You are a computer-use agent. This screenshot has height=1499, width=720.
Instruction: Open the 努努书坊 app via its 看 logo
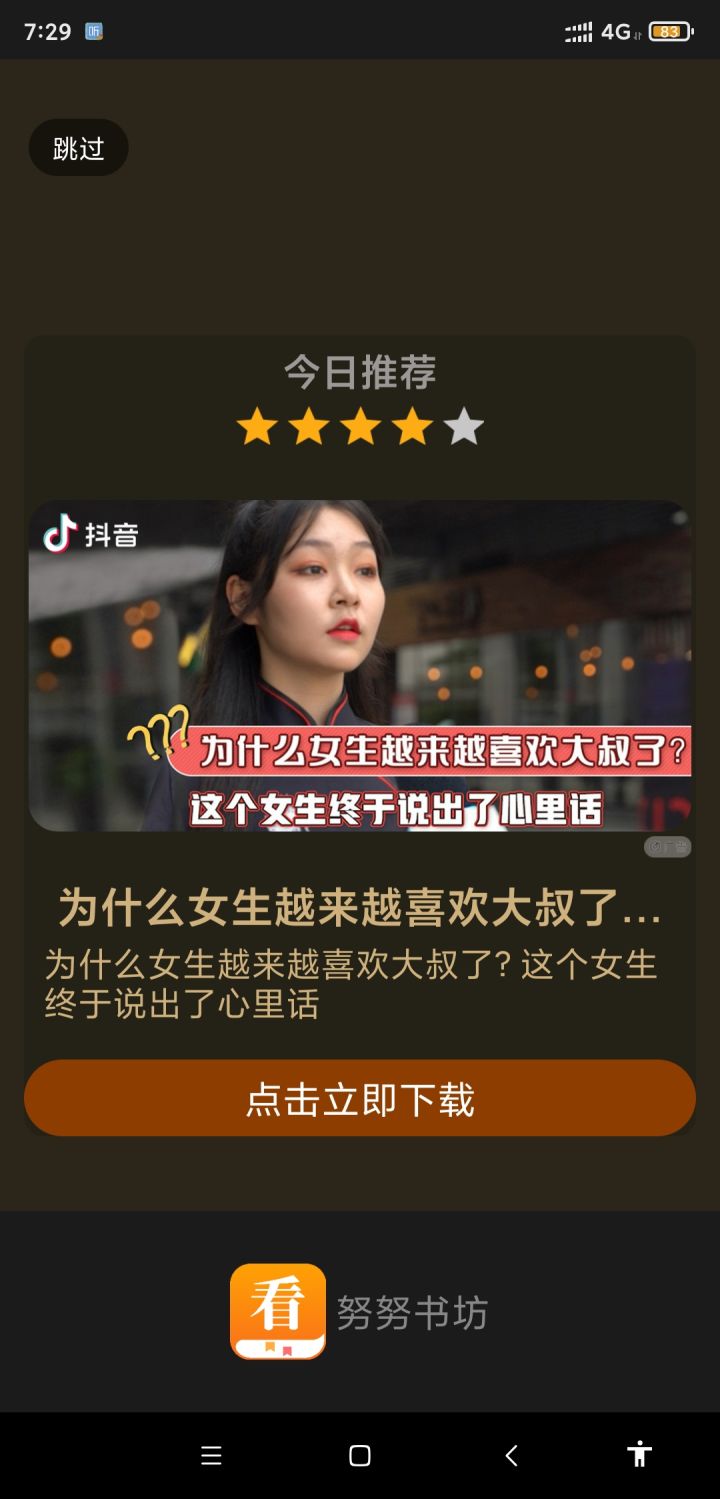278,1313
